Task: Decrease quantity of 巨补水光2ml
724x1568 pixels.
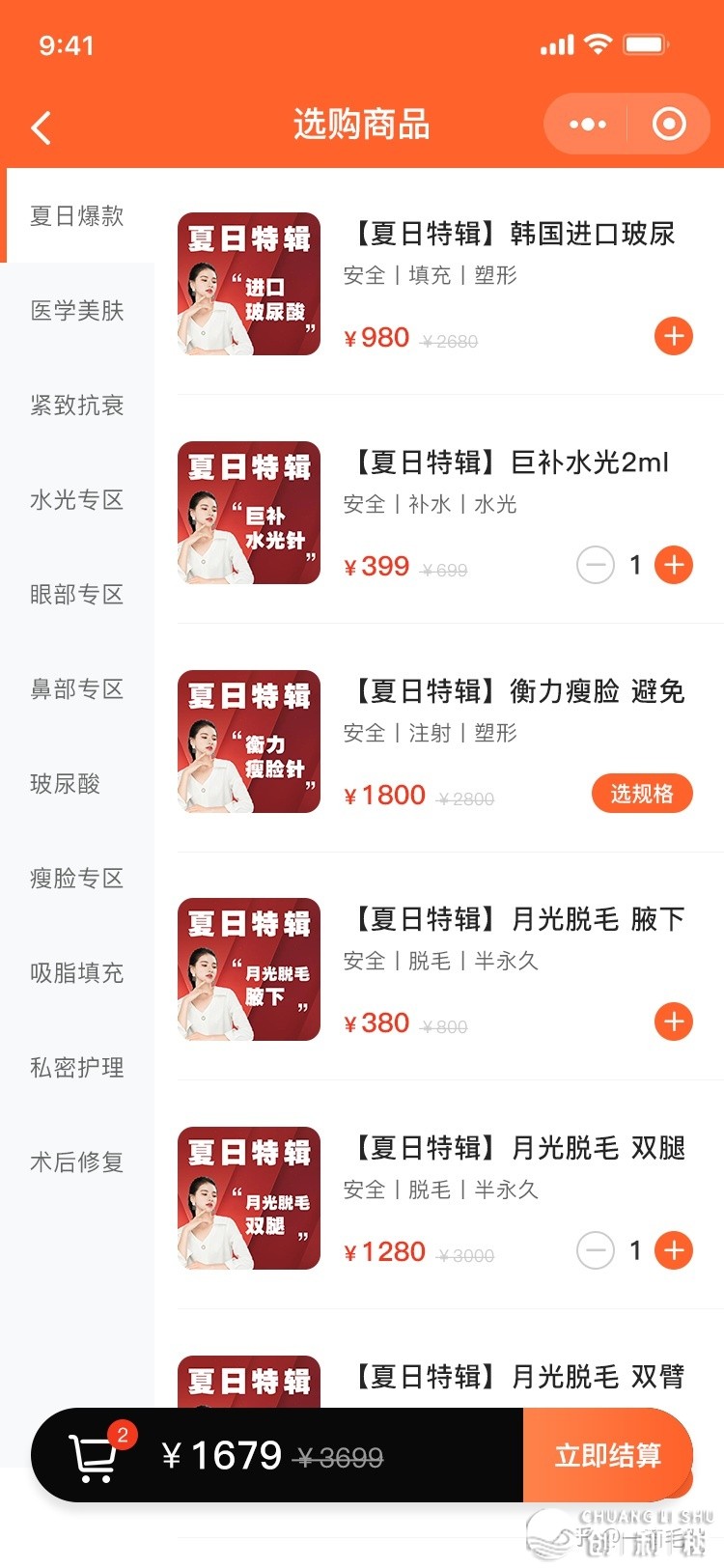Action: click(x=596, y=565)
